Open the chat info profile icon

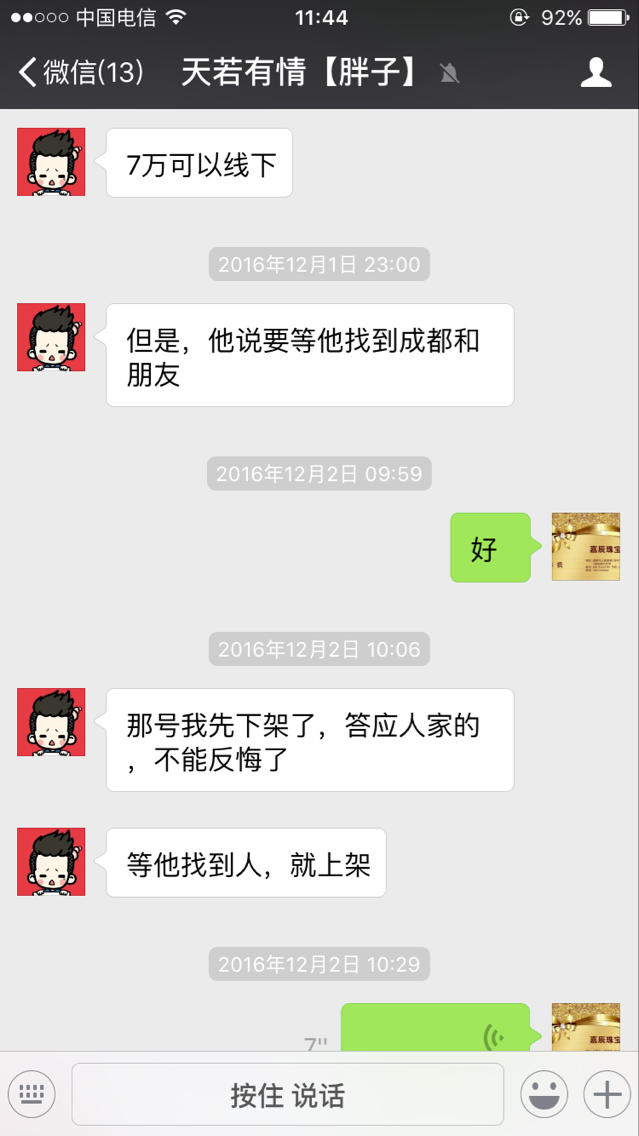pyautogui.click(x=596, y=73)
